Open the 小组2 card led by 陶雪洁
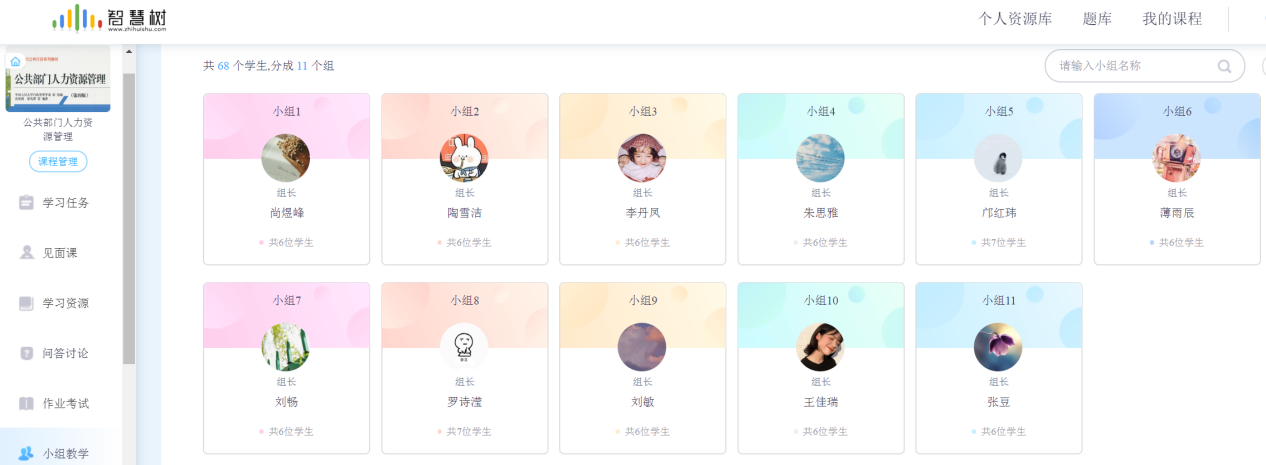 click(x=464, y=180)
